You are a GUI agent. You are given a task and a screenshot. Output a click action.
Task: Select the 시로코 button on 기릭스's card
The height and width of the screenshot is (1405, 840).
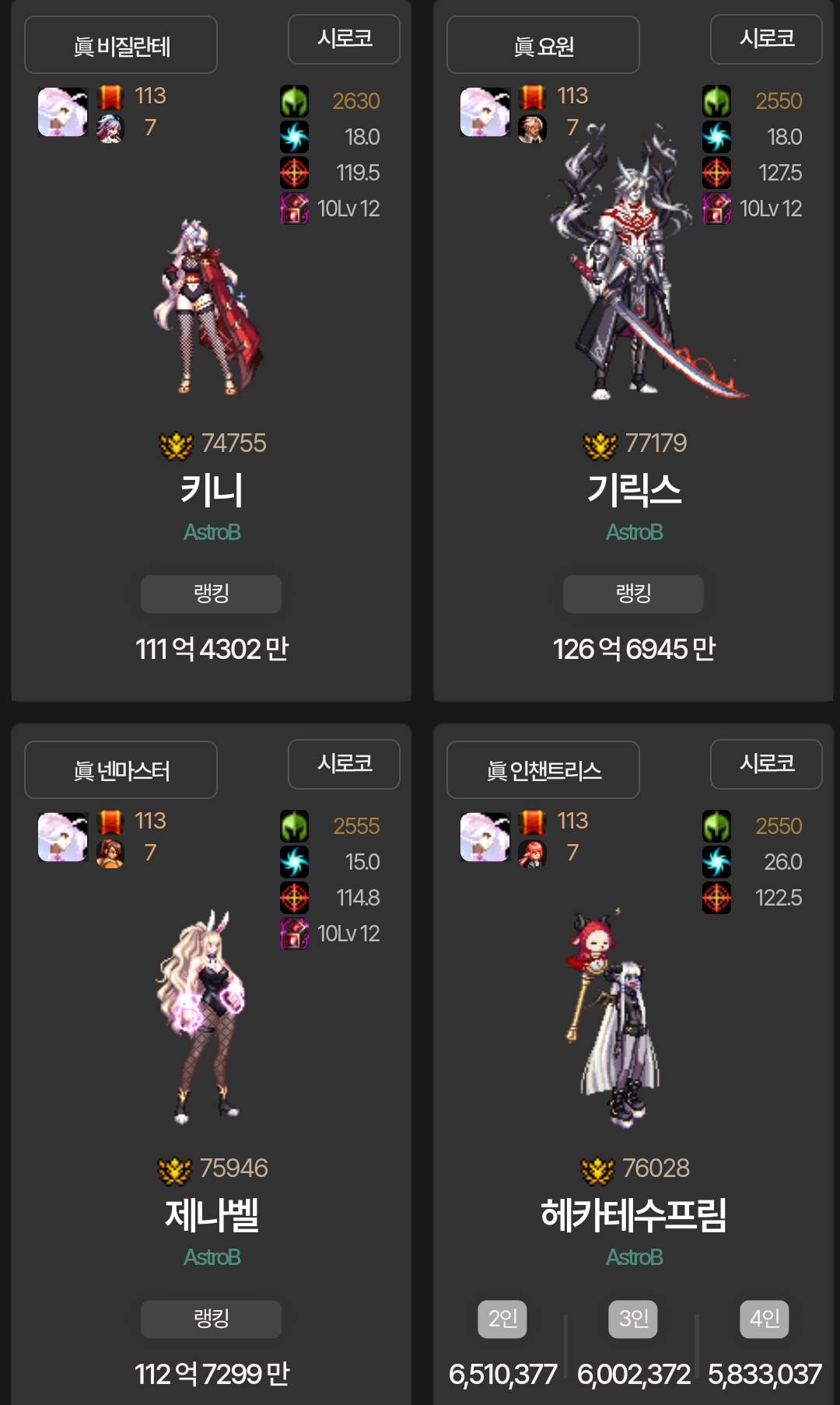click(x=766, y=39)
